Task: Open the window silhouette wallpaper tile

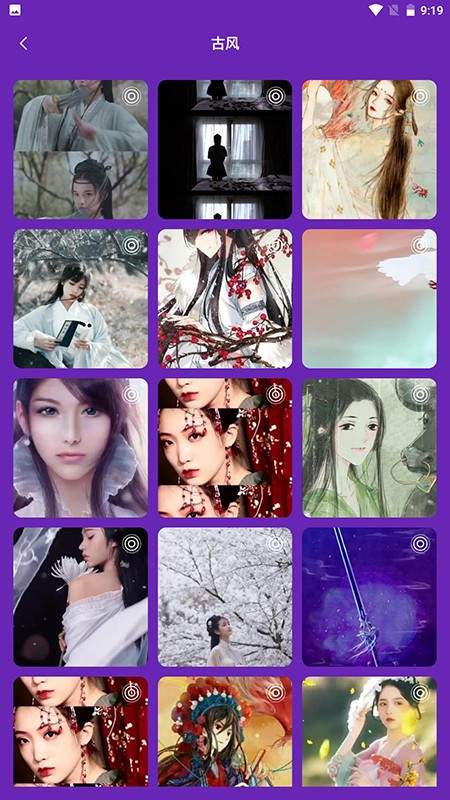Action: [225, 149]
